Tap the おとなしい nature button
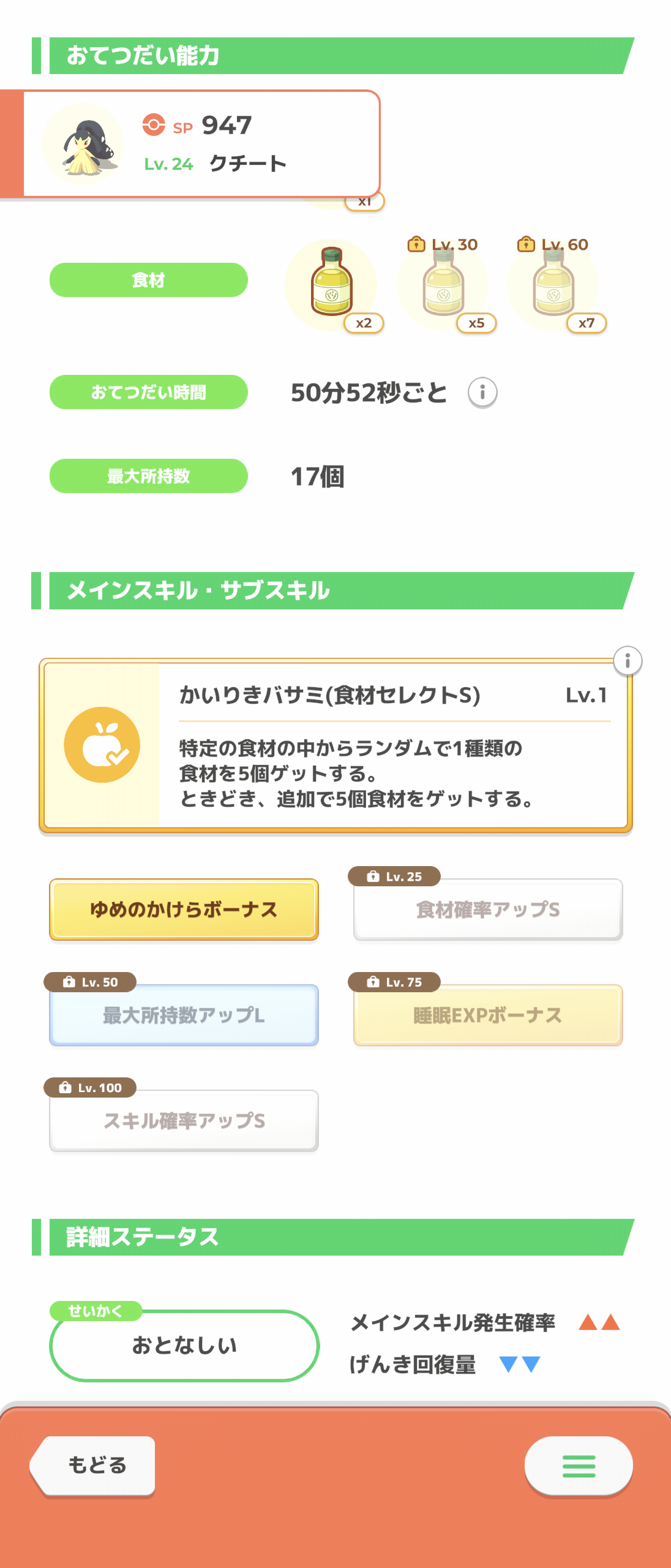 coord(184,1346)
